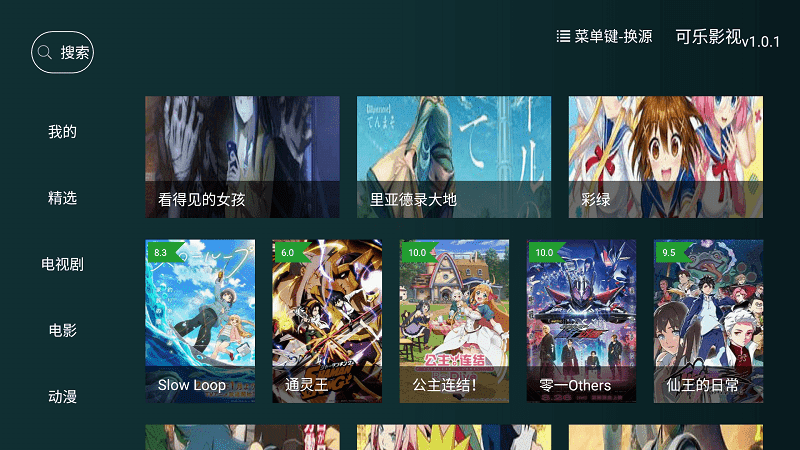800x450 pixels.
Task: Open the 搜索 search button
Action: coord(62,52)
